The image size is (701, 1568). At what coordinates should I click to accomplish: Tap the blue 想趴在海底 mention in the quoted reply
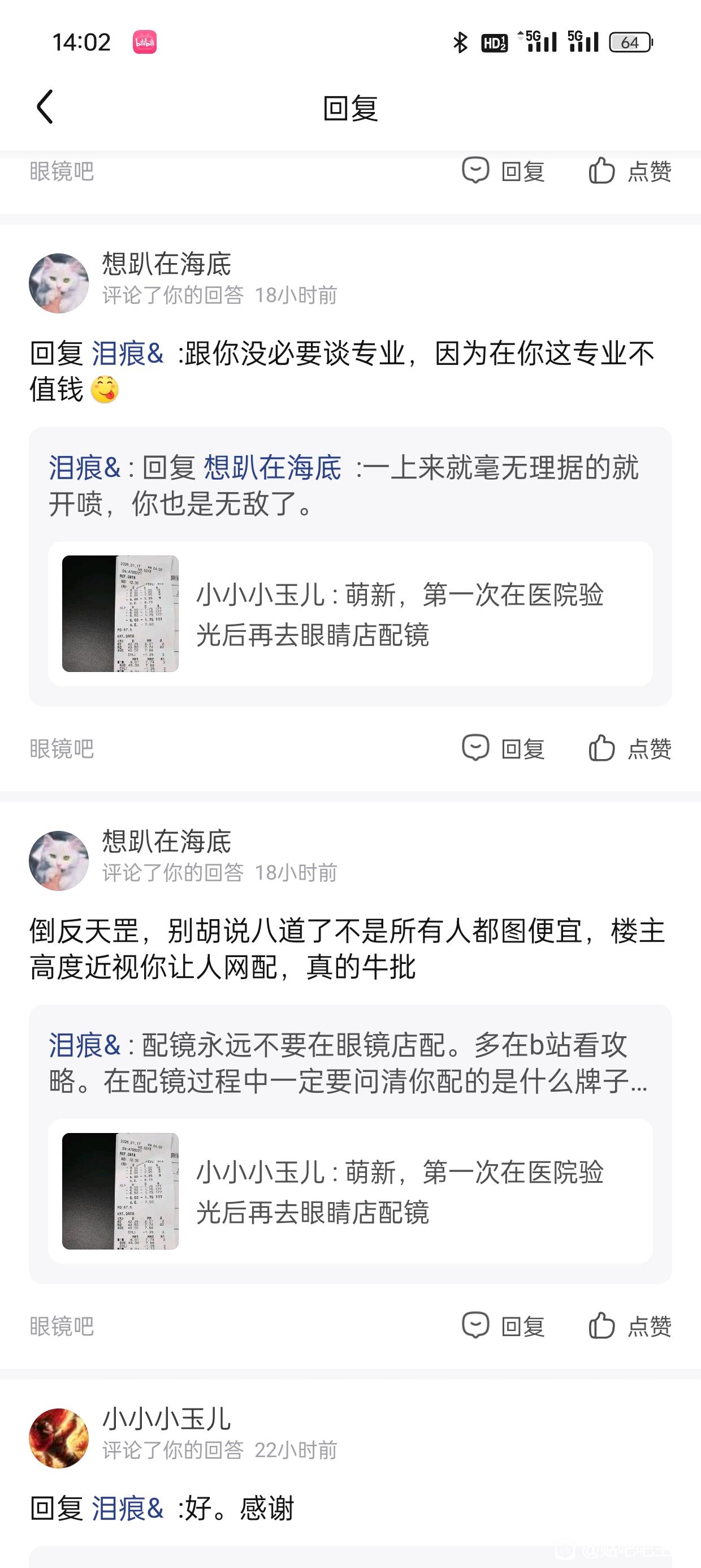(x=272, y=468)
